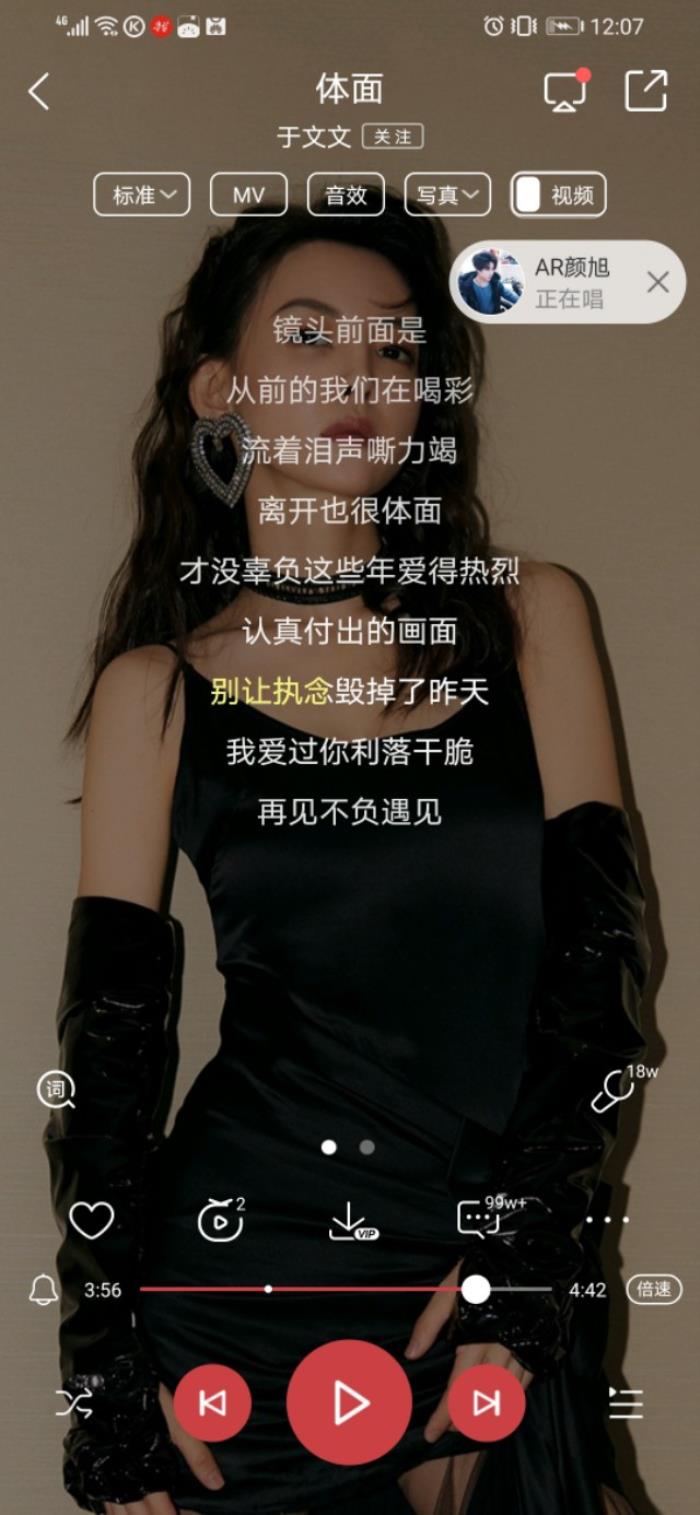Follow artist 于文文 via 关注 button

(x=392, y=137)
